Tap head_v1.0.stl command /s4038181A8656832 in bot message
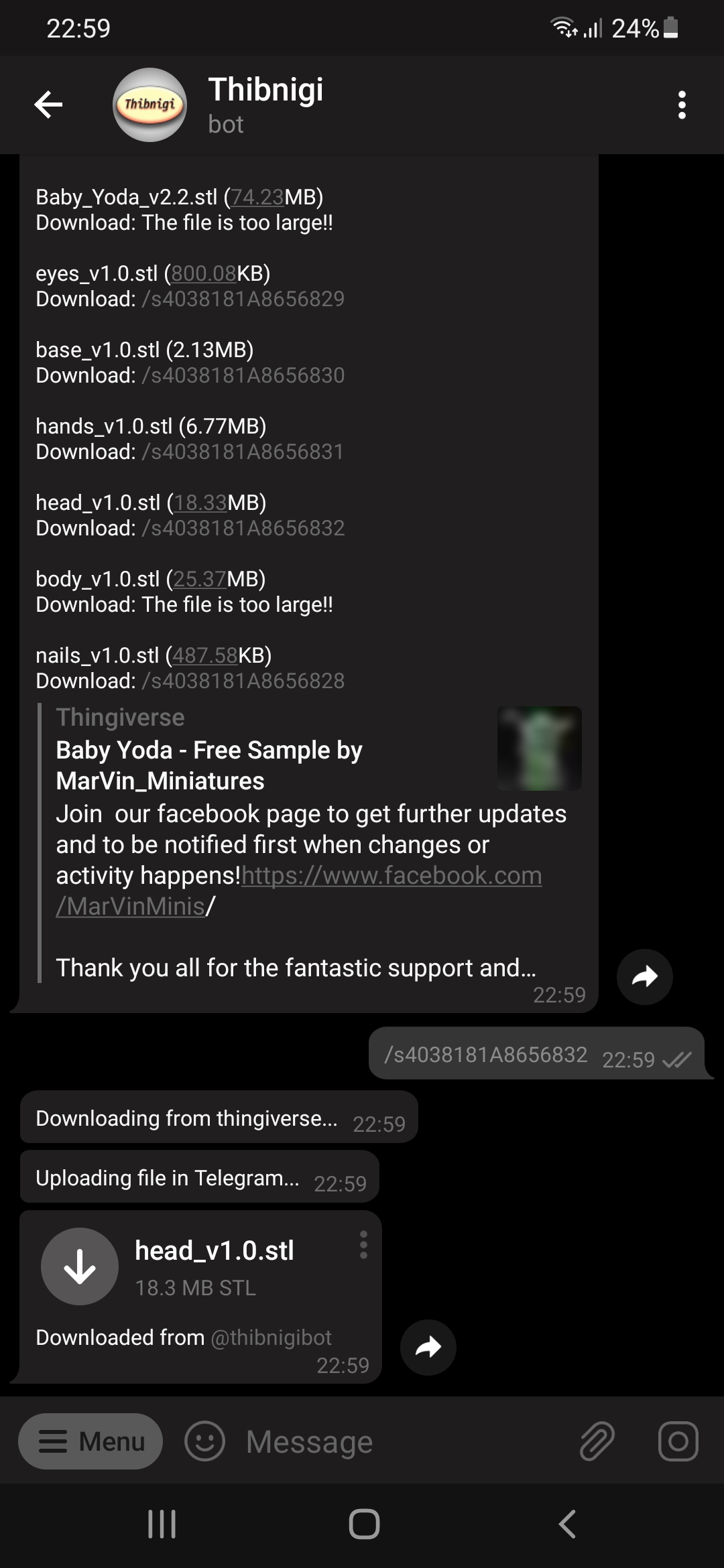This screenshot has height=1568, width=724. coord(243,528)
